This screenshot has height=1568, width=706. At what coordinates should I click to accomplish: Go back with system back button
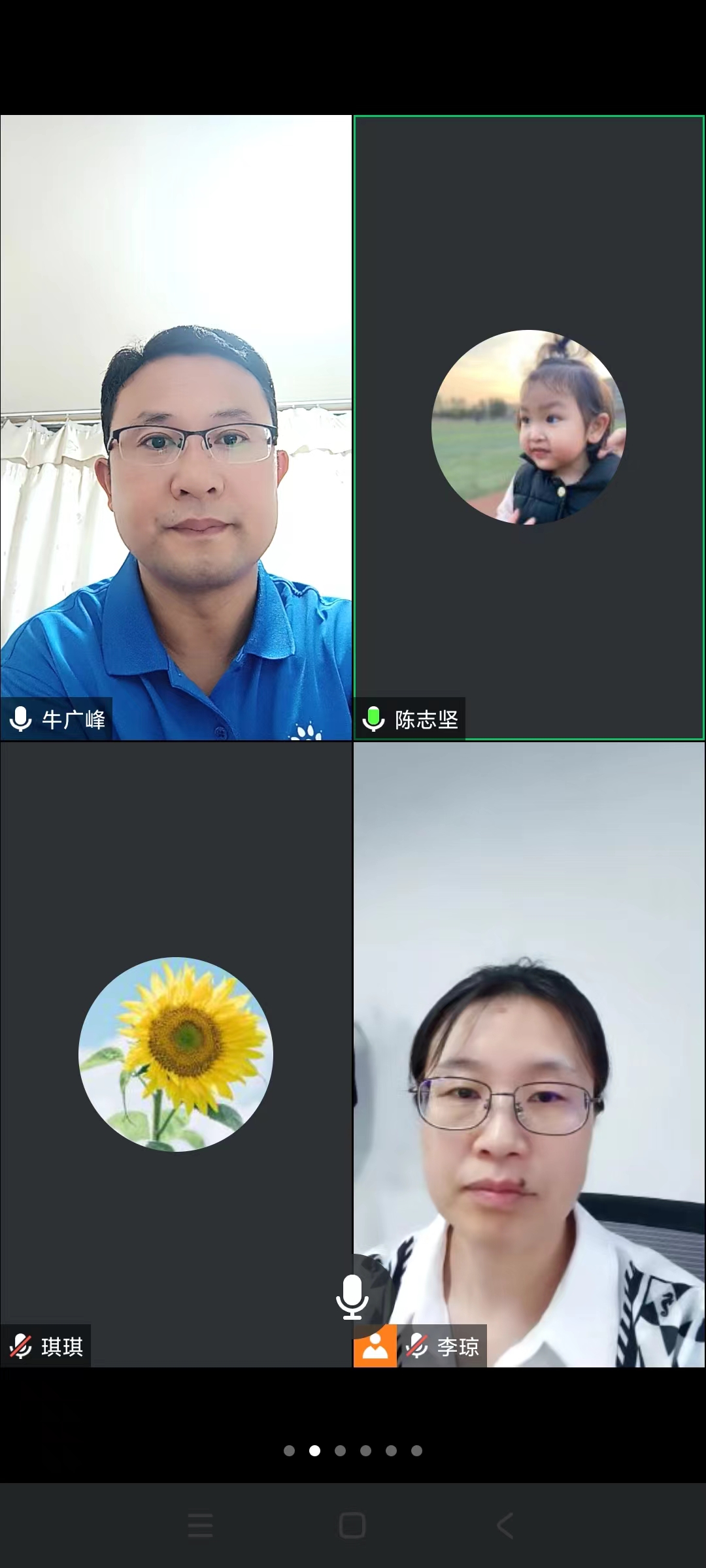pos(505,1526)
